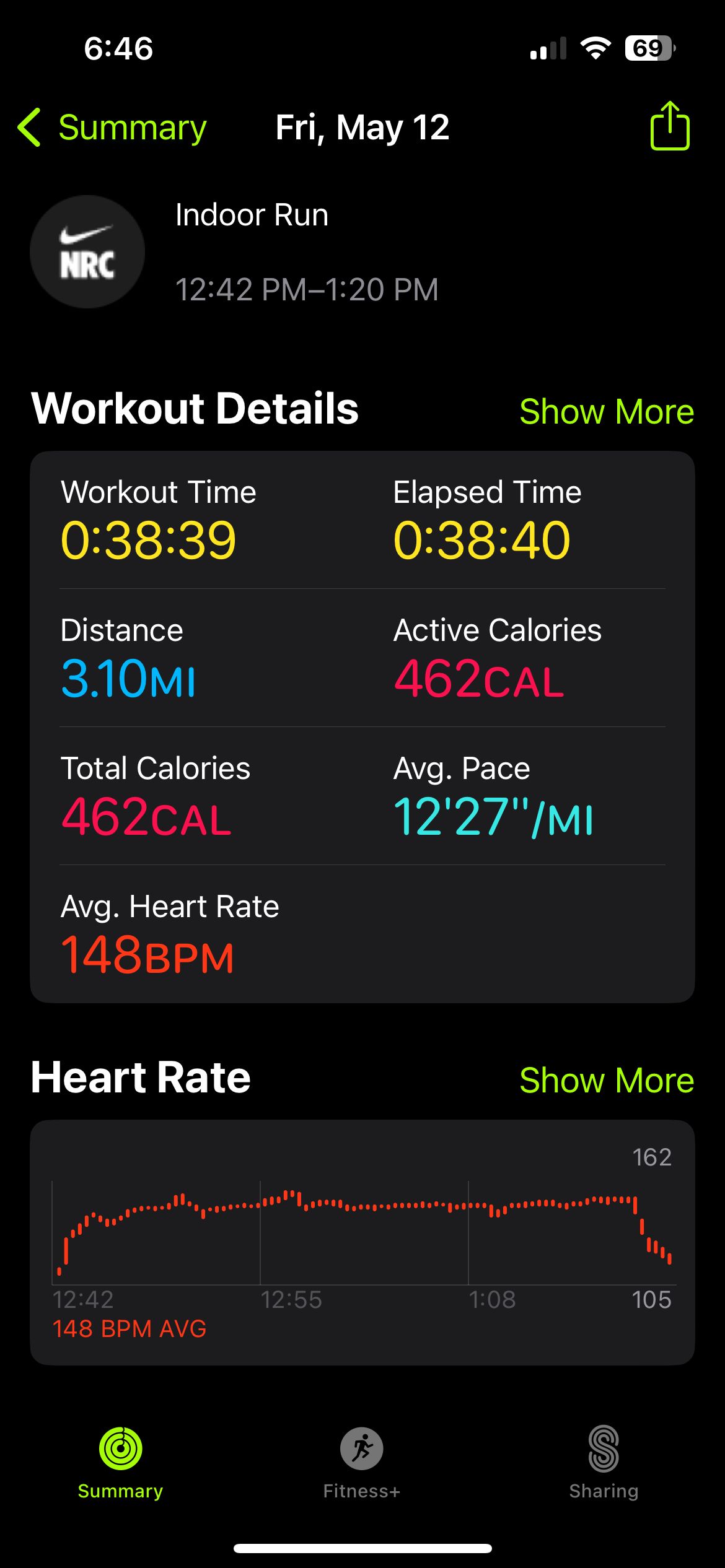Share this workout
Image resolution: width=725 pixels, height=1568 pixels.
pyautogui.click(x=670, y=126)
